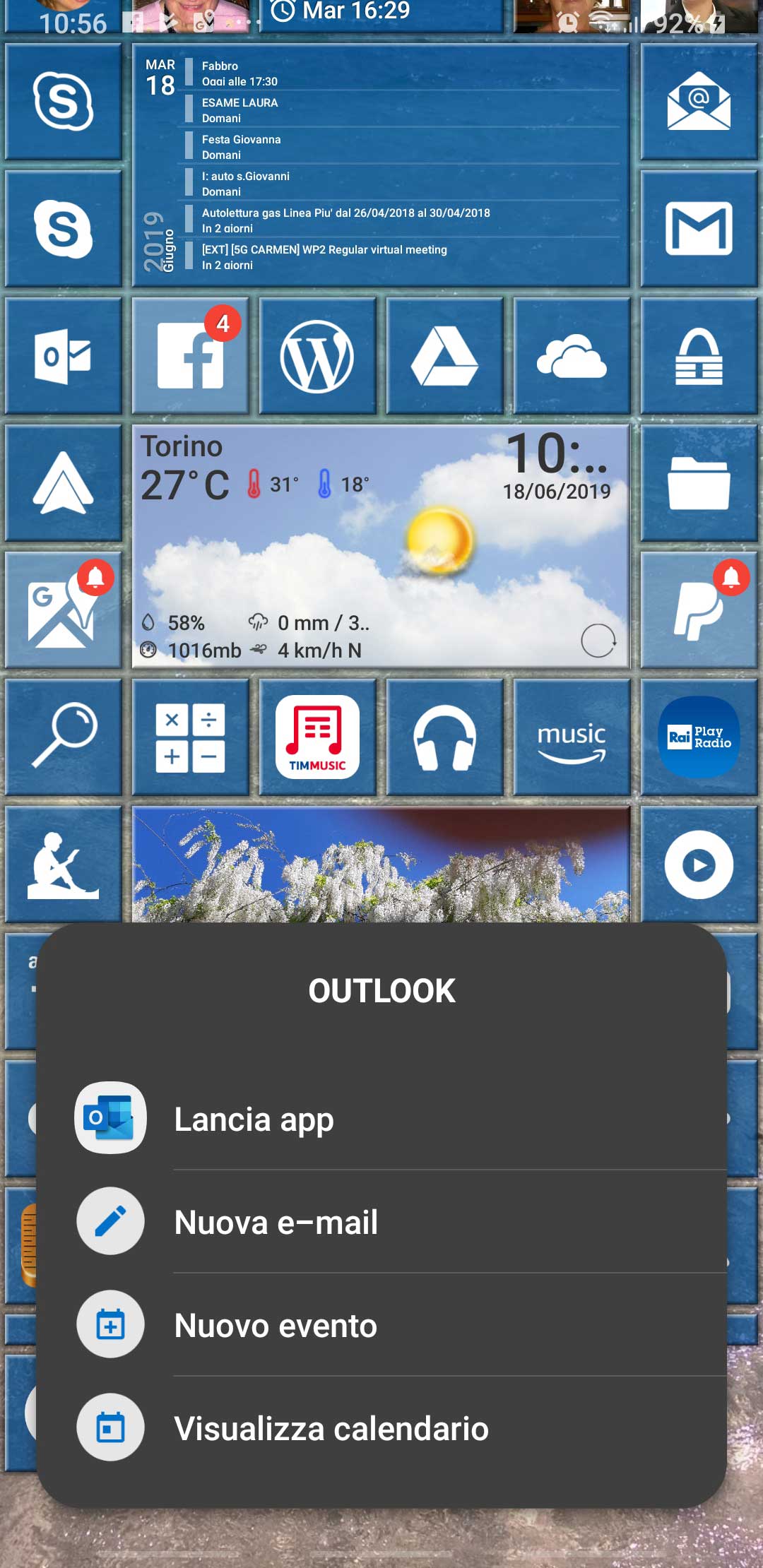The height and width of the screenshot is (1568, 763).
Task: Open Amazon Music tile
Action: (x=572, y=737)
